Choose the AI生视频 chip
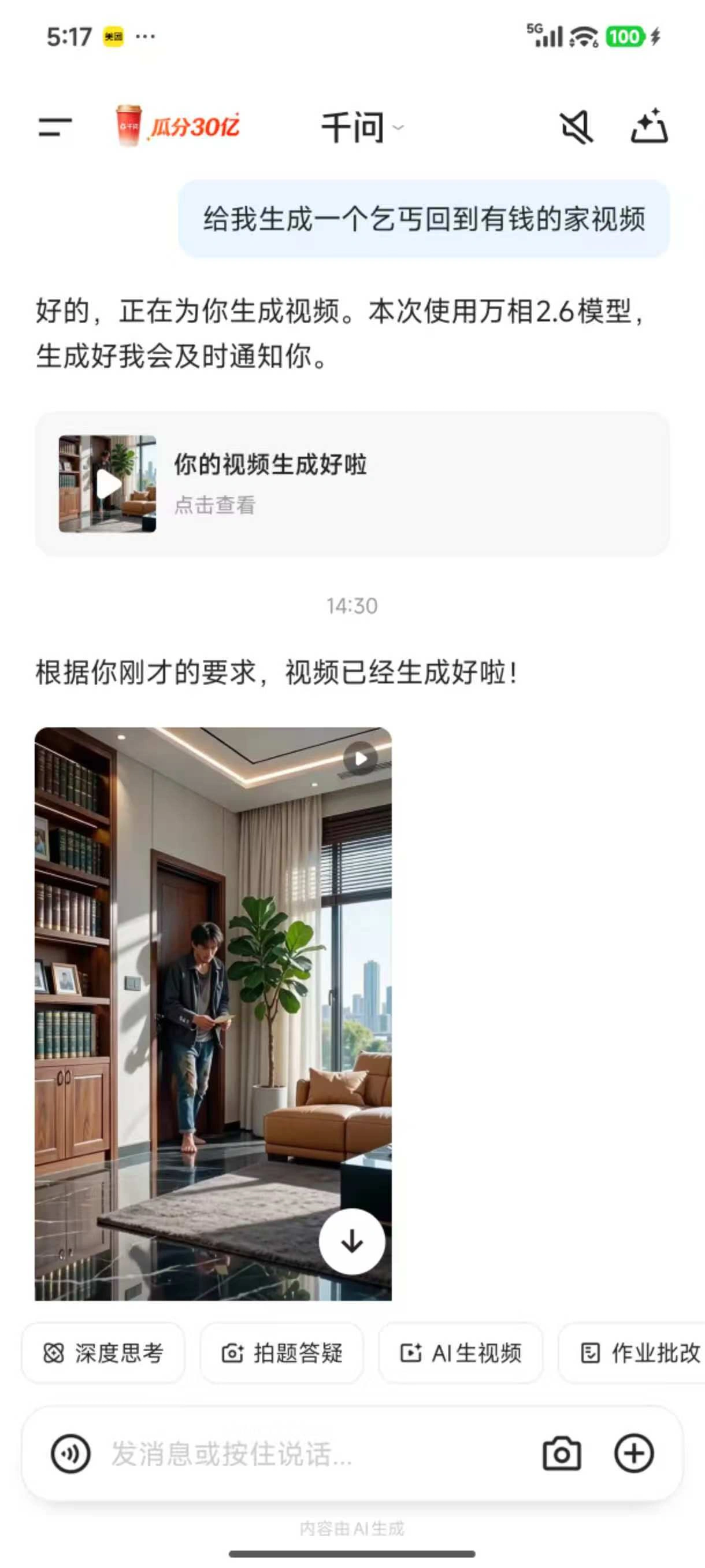The width and height of the screenshot is (705, 1568). pos(461,1353)
